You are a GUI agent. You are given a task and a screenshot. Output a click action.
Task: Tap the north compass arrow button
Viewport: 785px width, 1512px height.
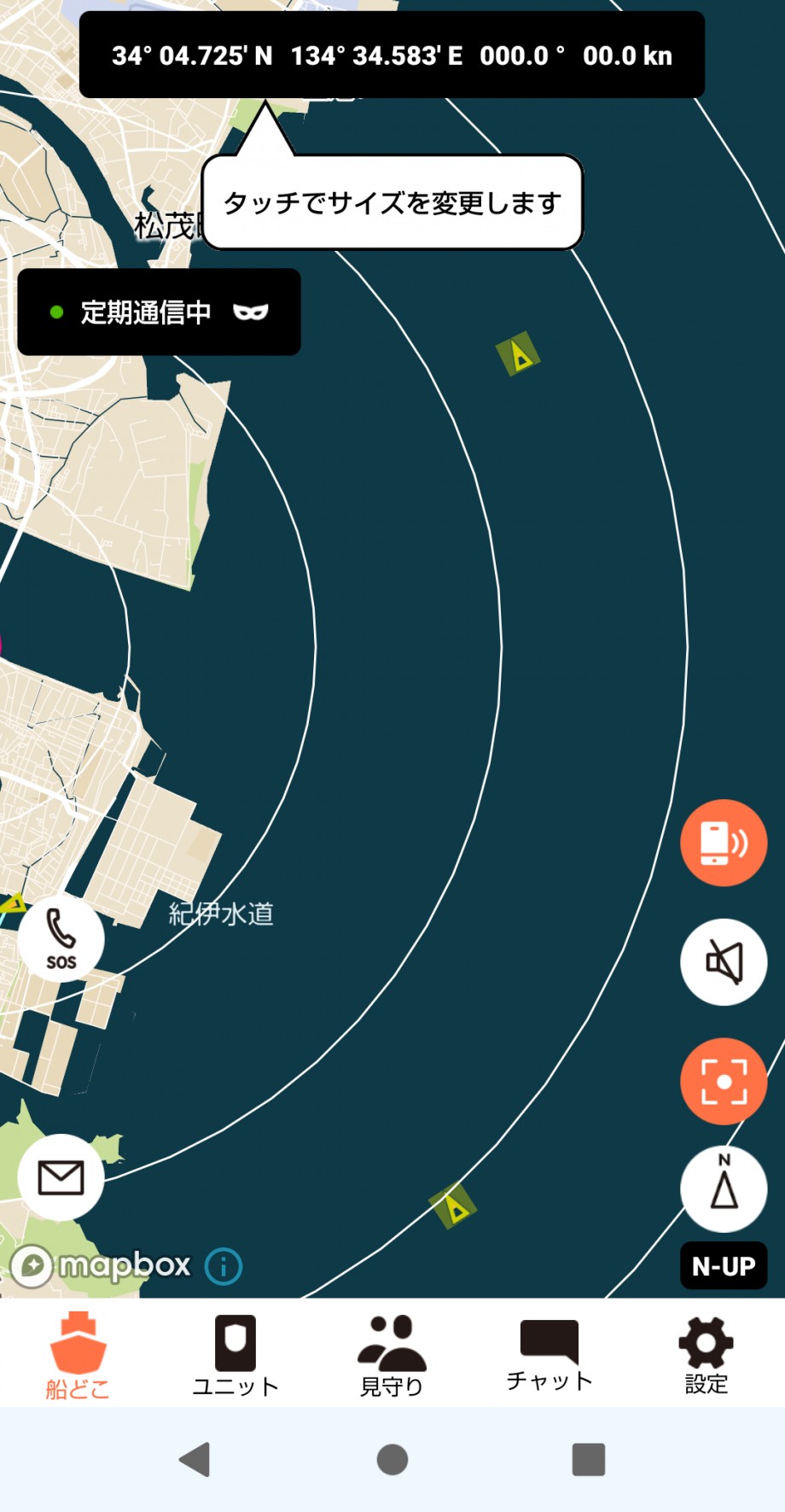tap(724, 1189)
